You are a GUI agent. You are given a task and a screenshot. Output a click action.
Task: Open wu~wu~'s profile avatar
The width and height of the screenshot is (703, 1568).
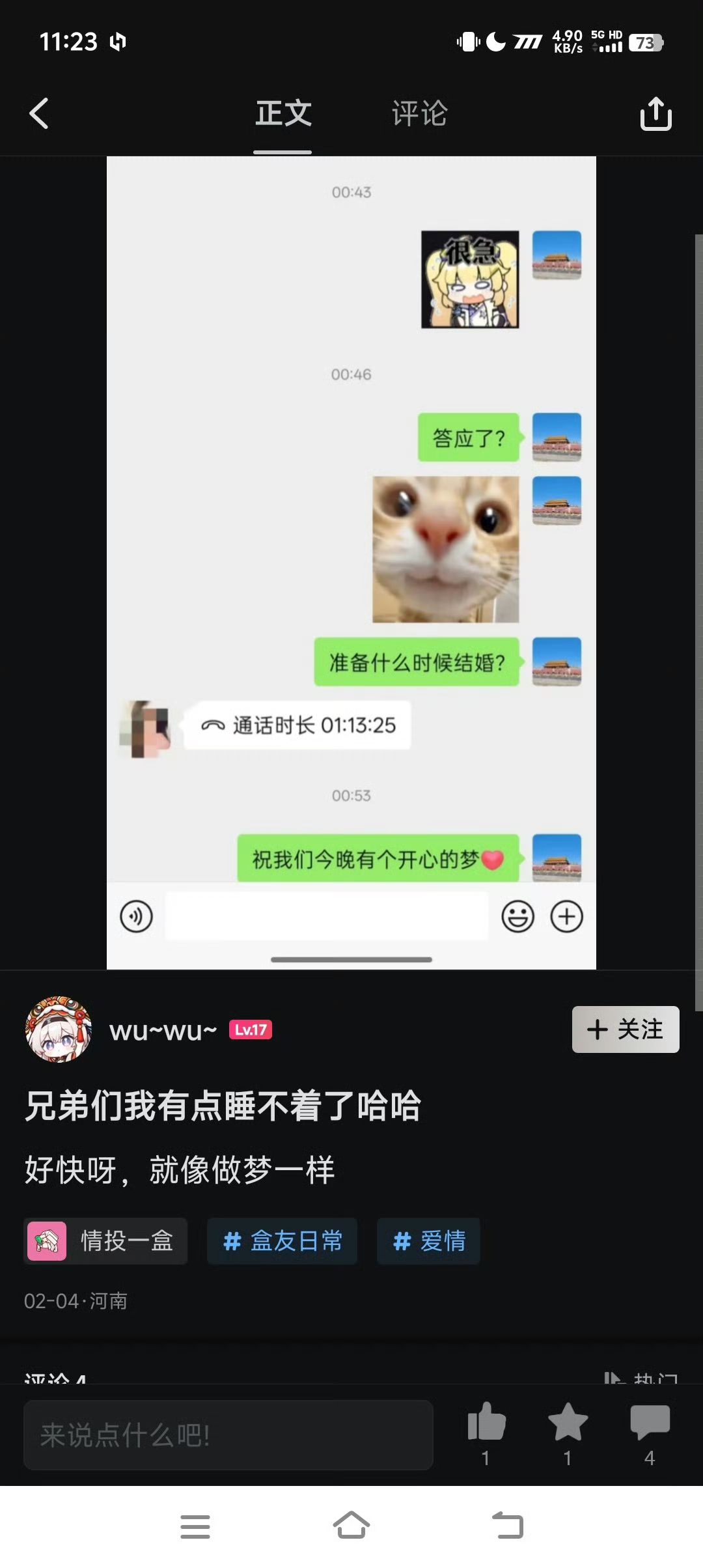click(59, 1029)
